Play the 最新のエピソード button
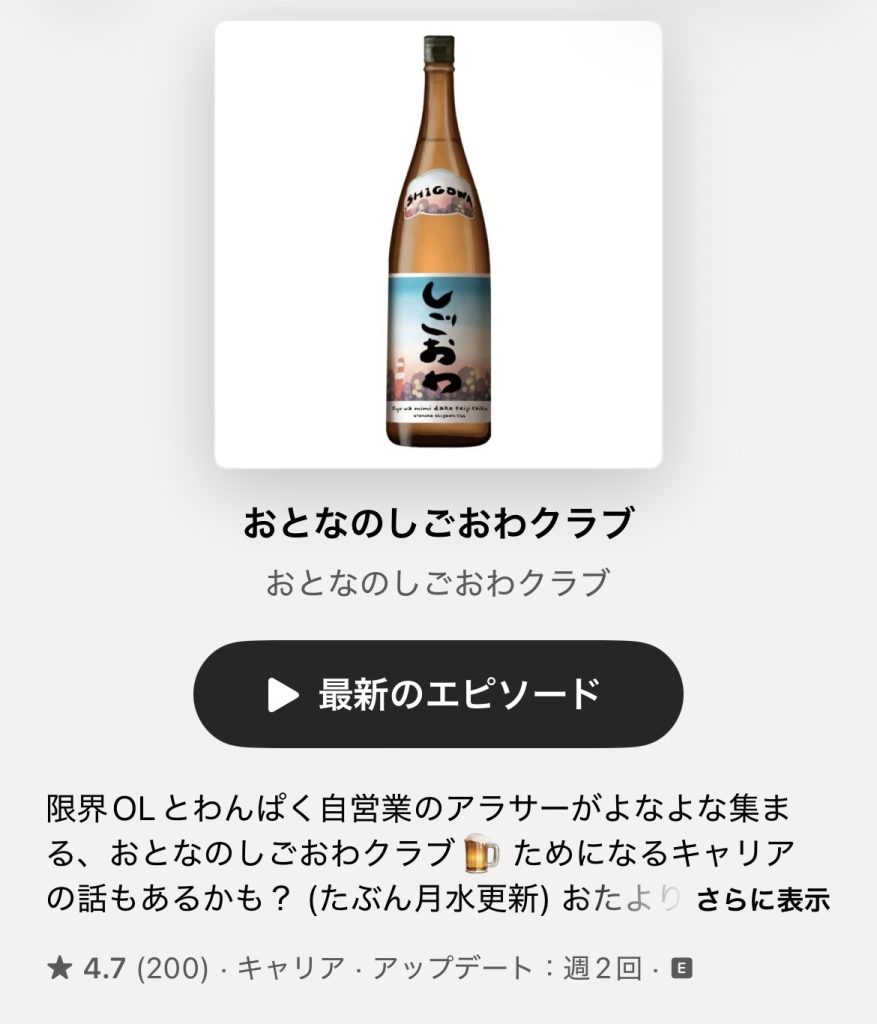The height and width of the screenshot is (1024, 877). (x=437, y=693)
